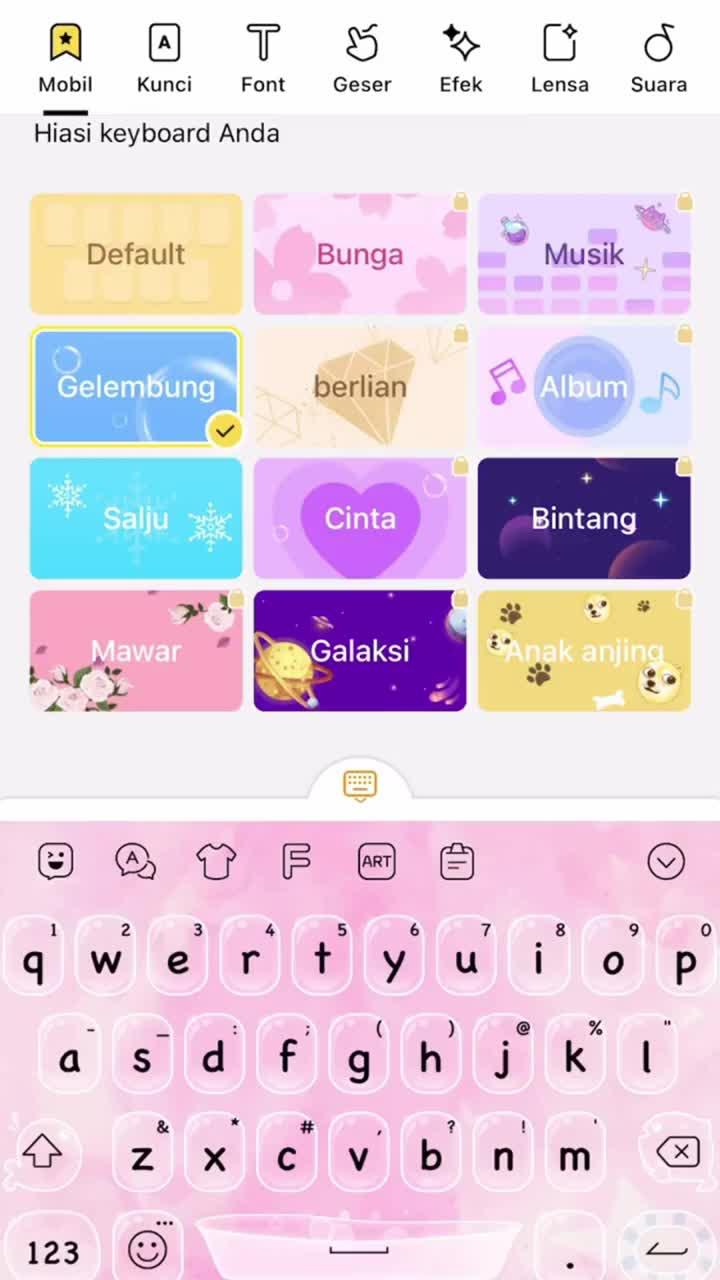Open the F font tool icon
This screenshot has width=720, height=1280.
point(296,861)
